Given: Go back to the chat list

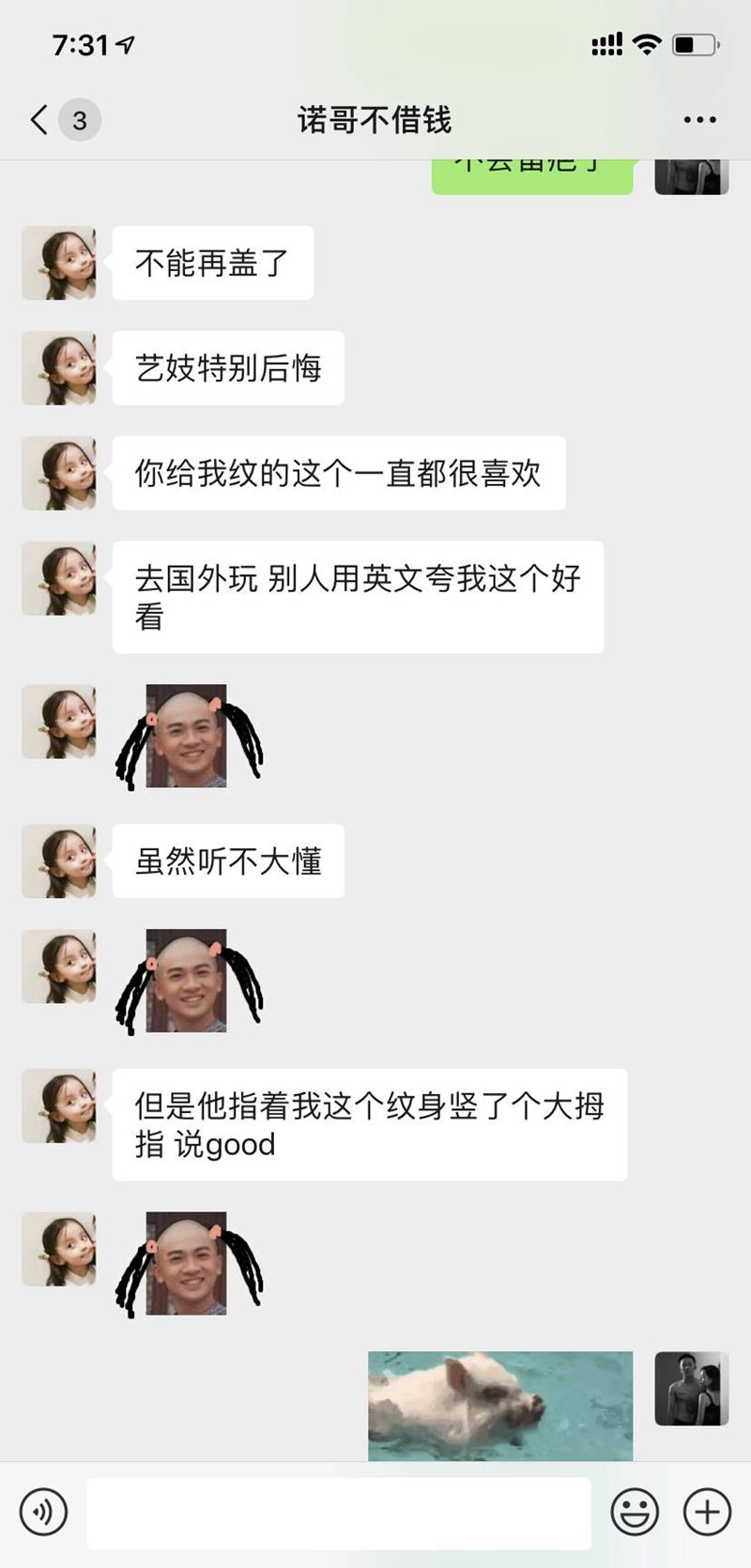Looking at the screenshot, I should (39, 120).
